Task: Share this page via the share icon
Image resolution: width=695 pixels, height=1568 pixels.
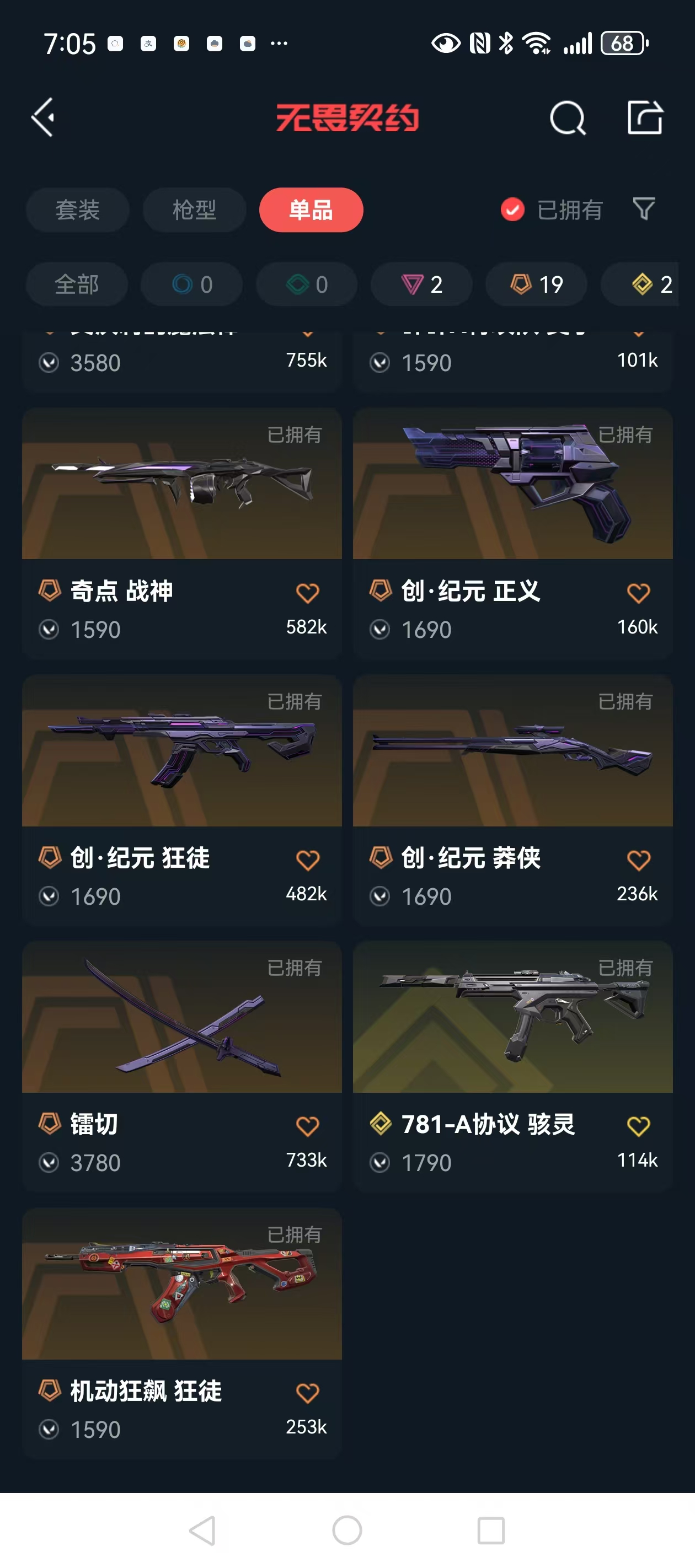Action: pyautogui.click(x=645, y=117)
